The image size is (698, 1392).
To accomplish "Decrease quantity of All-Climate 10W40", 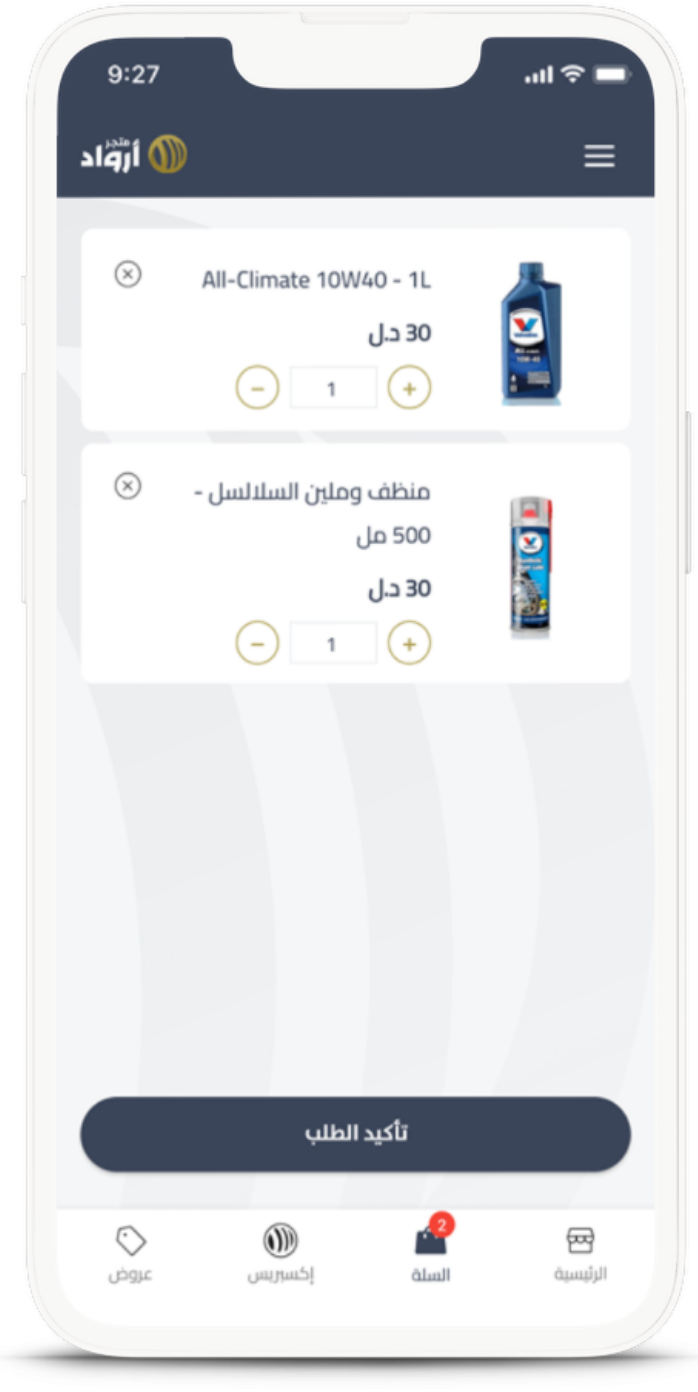I will click(257, 388).
